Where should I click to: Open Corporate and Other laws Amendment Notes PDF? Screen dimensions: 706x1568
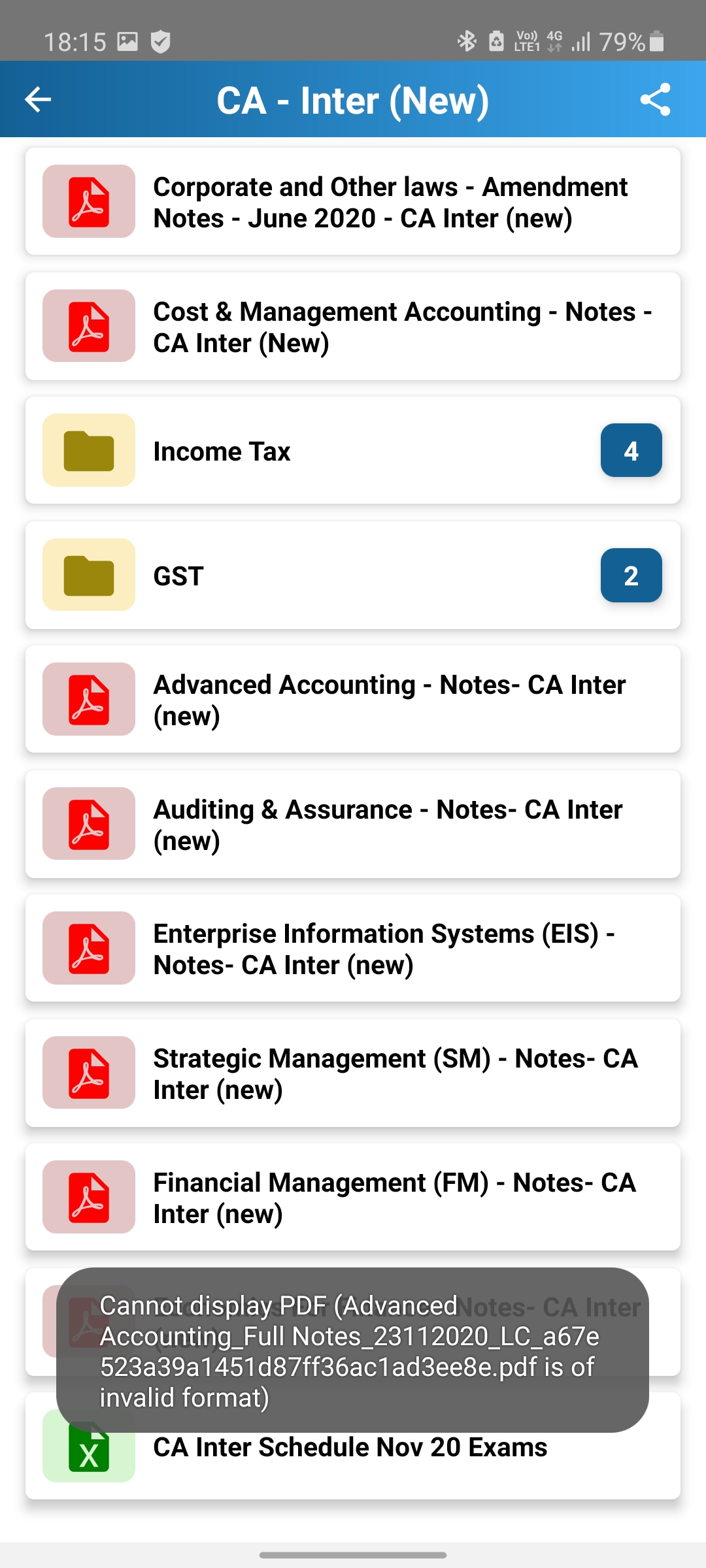pos(353,201)
